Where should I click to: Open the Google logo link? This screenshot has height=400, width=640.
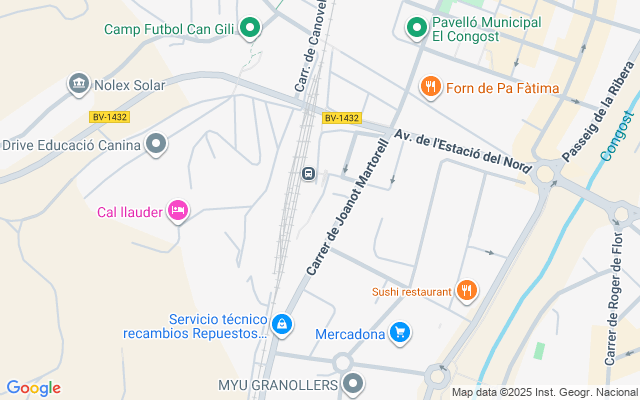tap(33, 388)
